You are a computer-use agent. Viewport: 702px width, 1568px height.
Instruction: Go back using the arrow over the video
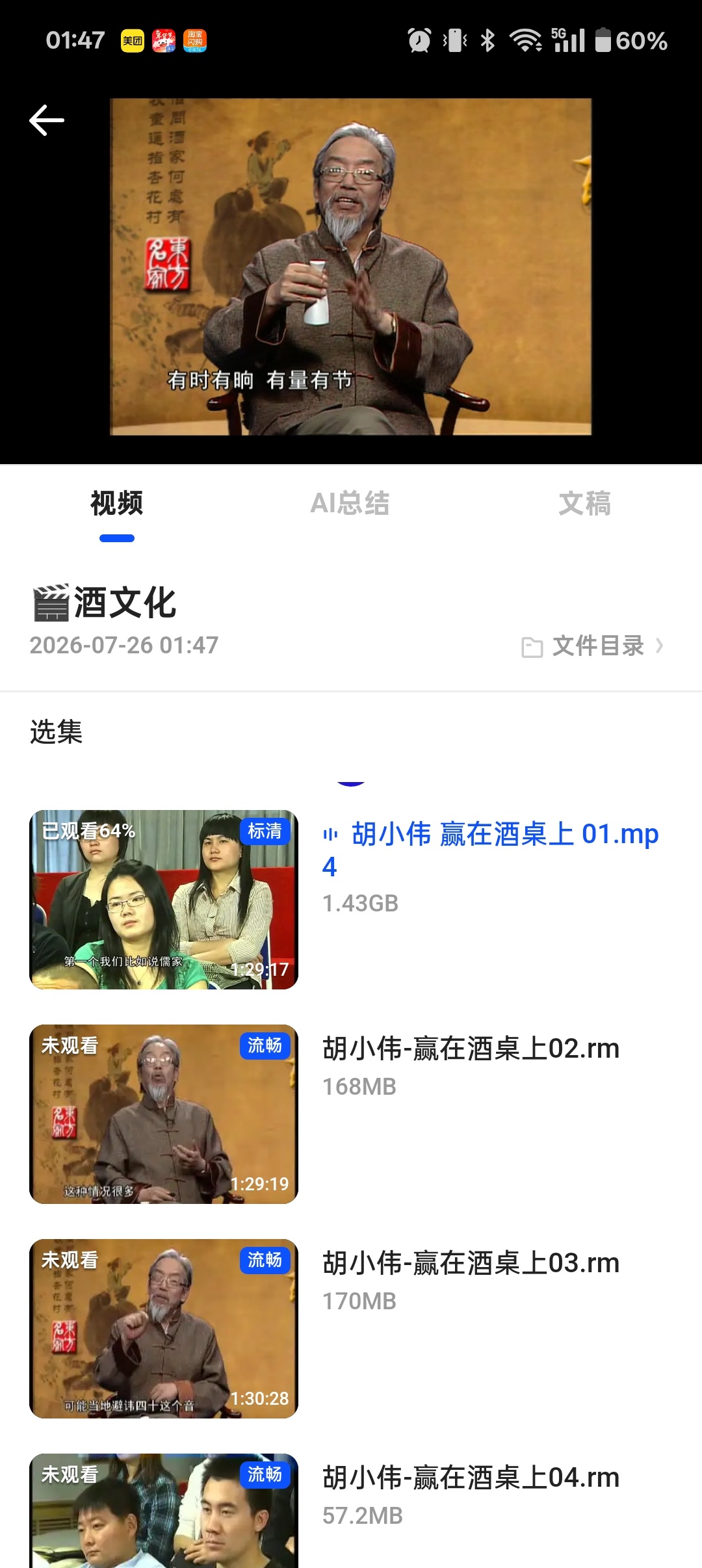click(x=47, y=120)
